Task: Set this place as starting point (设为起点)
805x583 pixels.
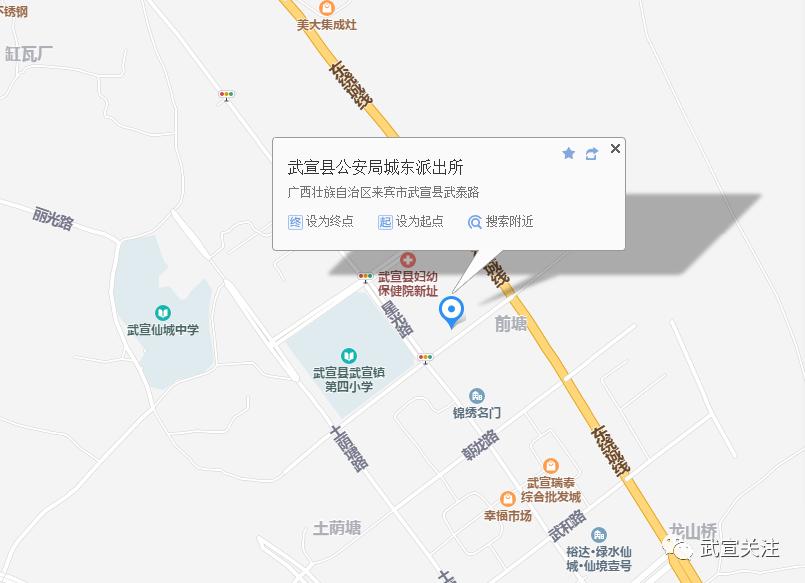Action: click(410, 222)
